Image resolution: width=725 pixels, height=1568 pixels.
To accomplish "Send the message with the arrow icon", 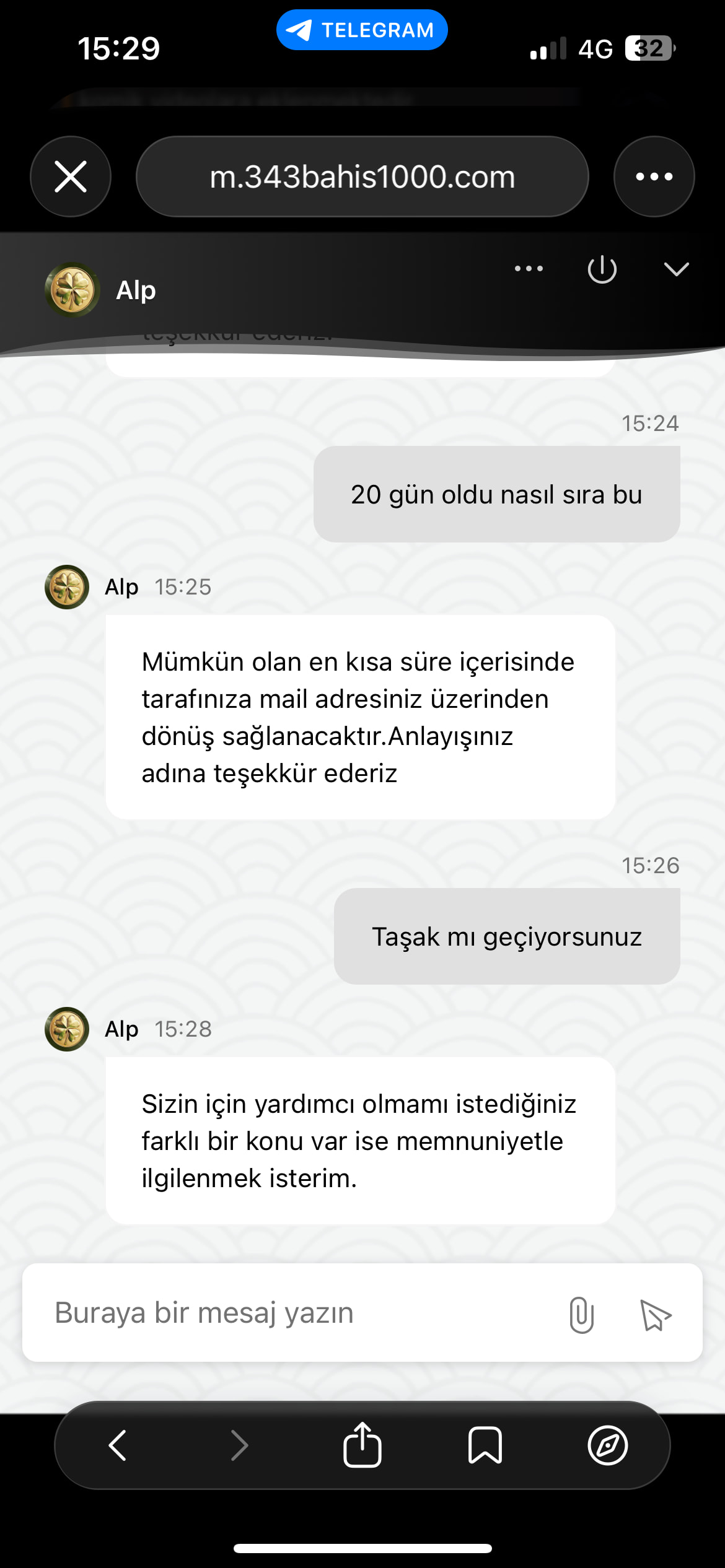I will click(655, 1314).
